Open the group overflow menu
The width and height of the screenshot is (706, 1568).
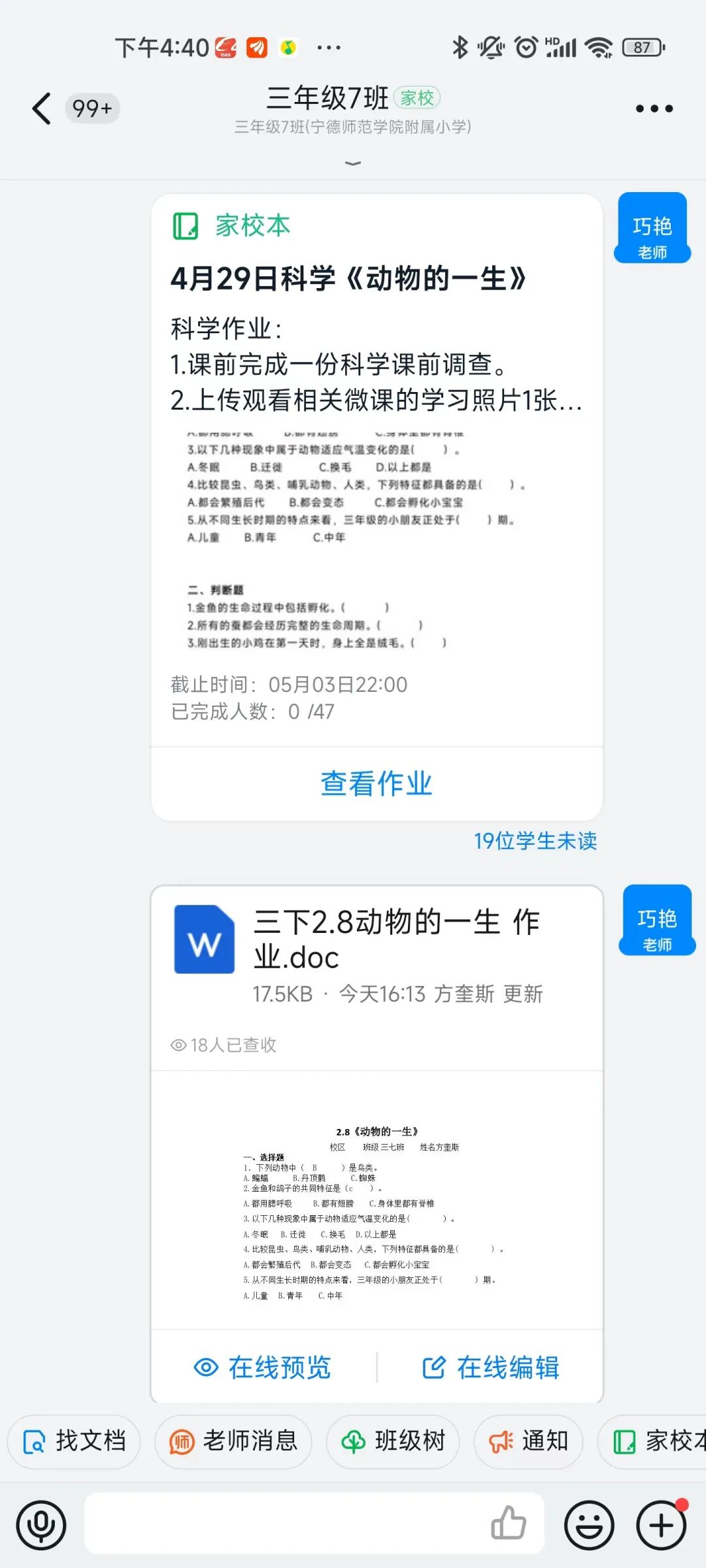654,108
